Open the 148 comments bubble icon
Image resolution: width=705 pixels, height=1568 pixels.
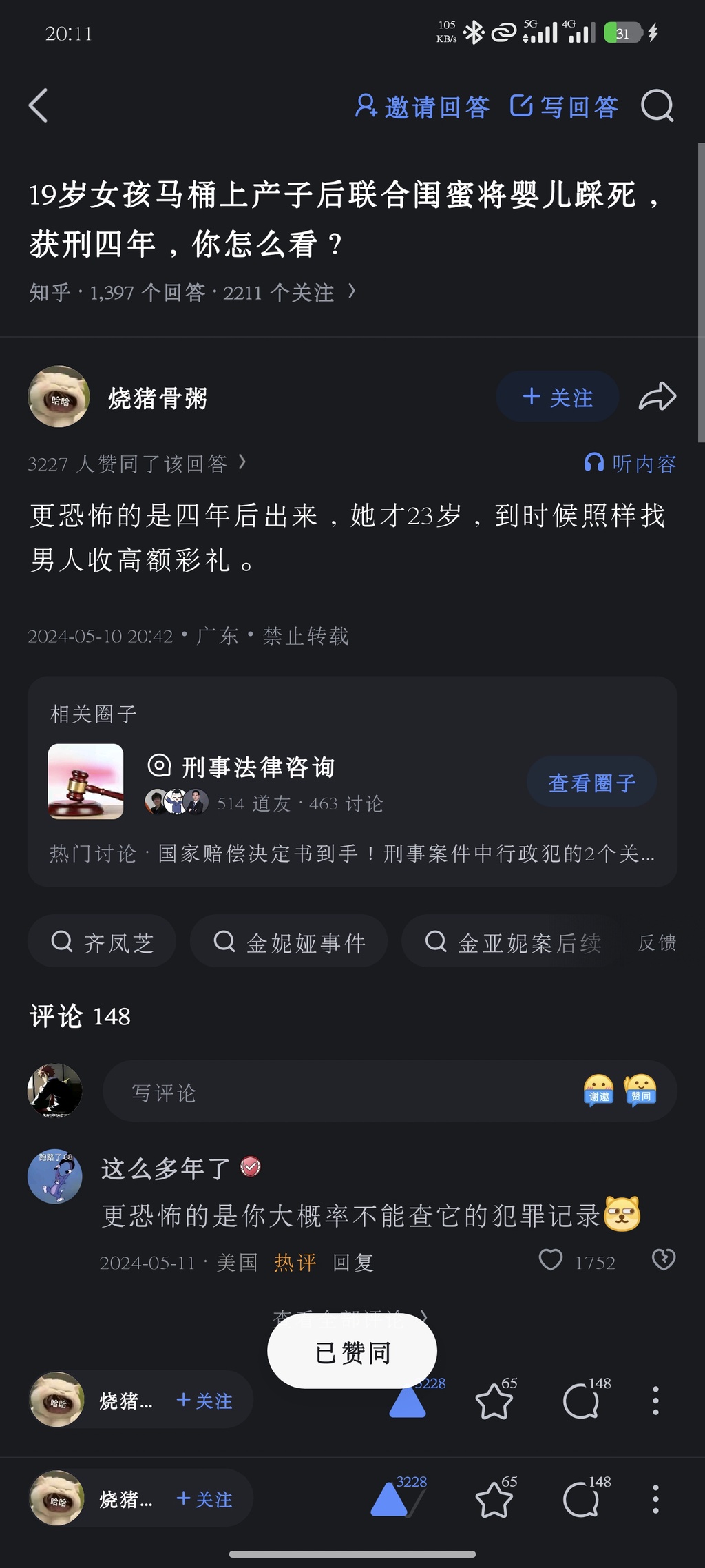pos(581,1500)
